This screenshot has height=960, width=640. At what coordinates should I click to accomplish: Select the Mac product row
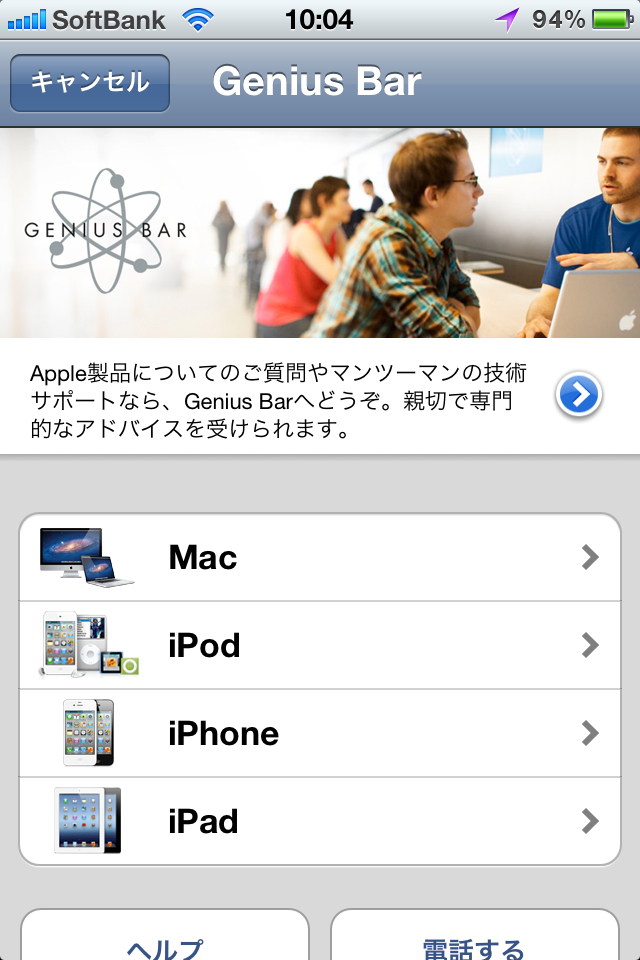(x=320, y=558)
